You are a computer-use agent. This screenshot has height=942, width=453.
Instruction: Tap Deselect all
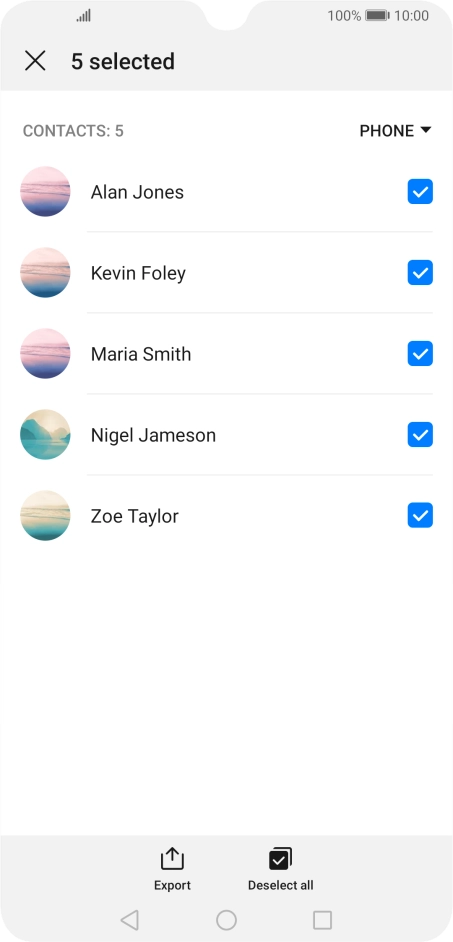click(281, 869)
